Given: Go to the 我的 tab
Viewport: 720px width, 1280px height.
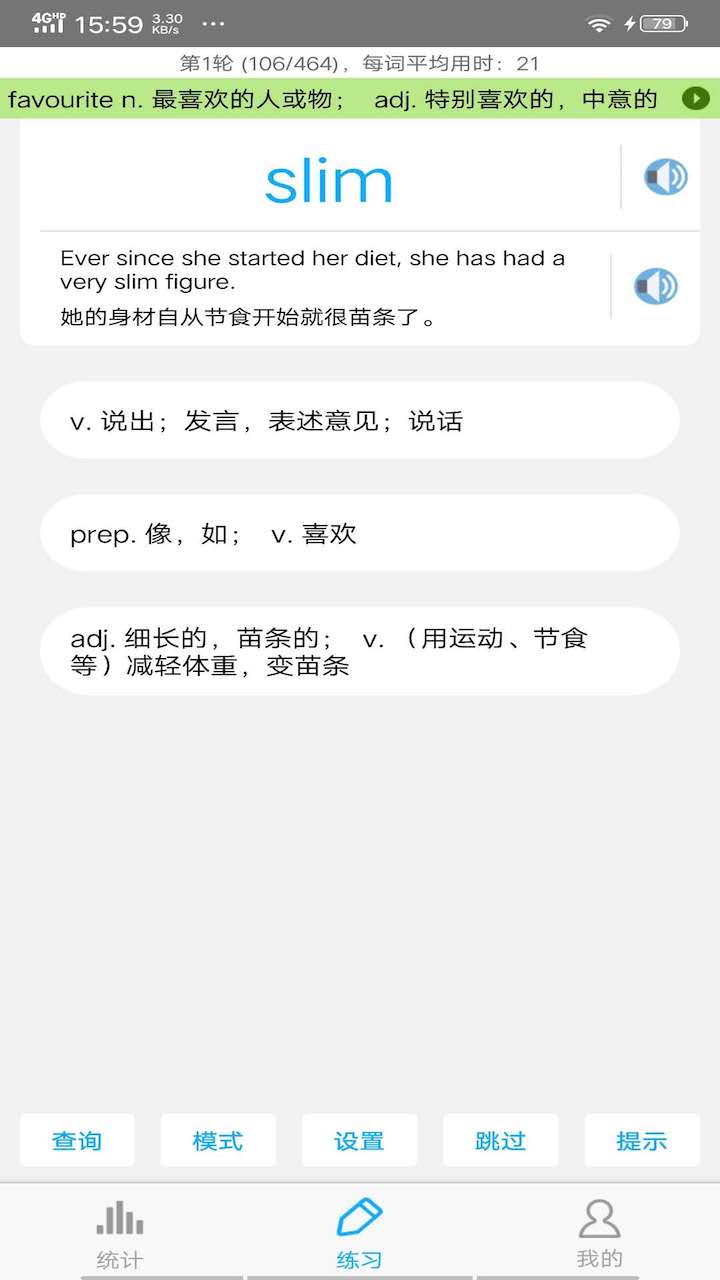Looking at the screenshot, I should (599, 1230).
